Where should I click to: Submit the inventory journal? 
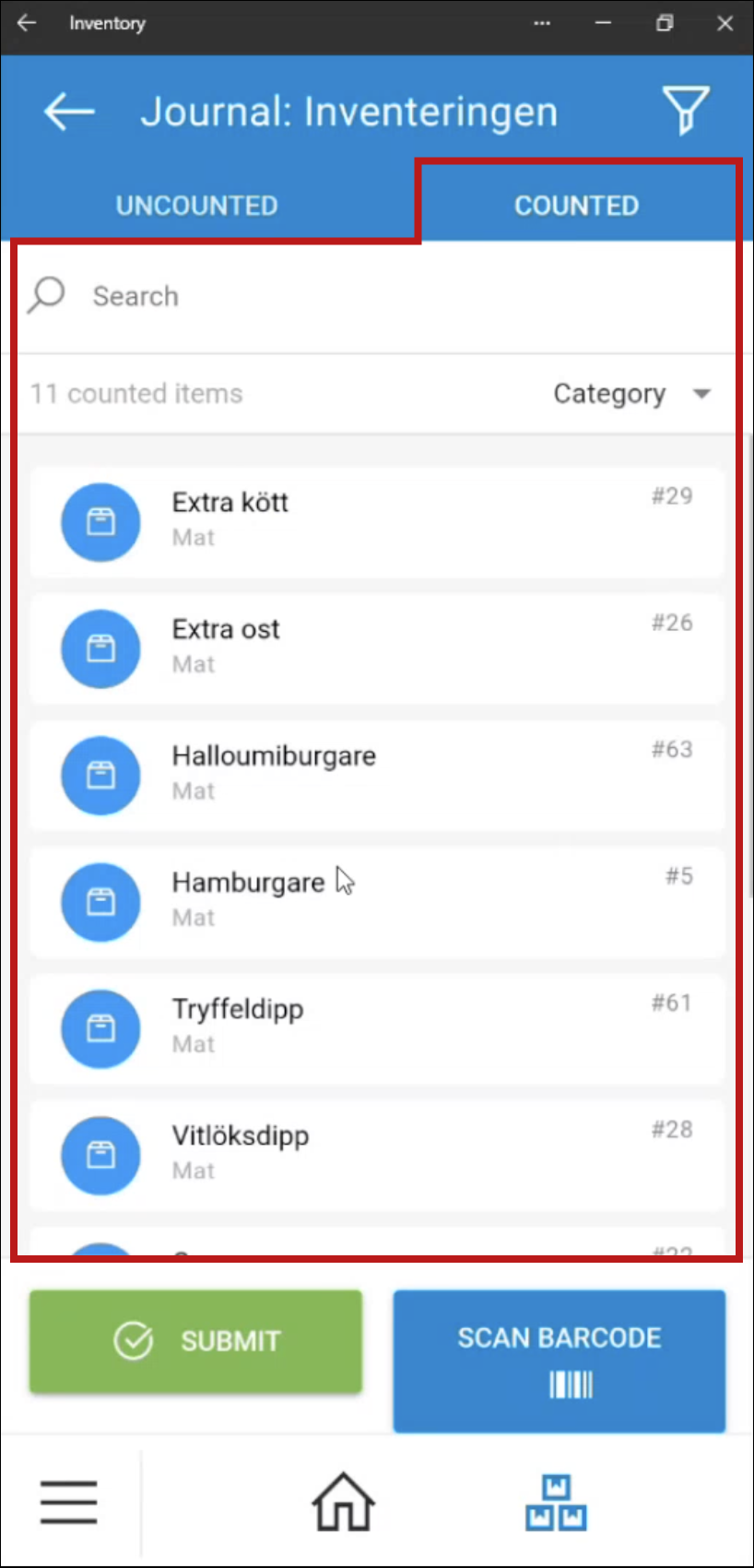point(195,1341)
